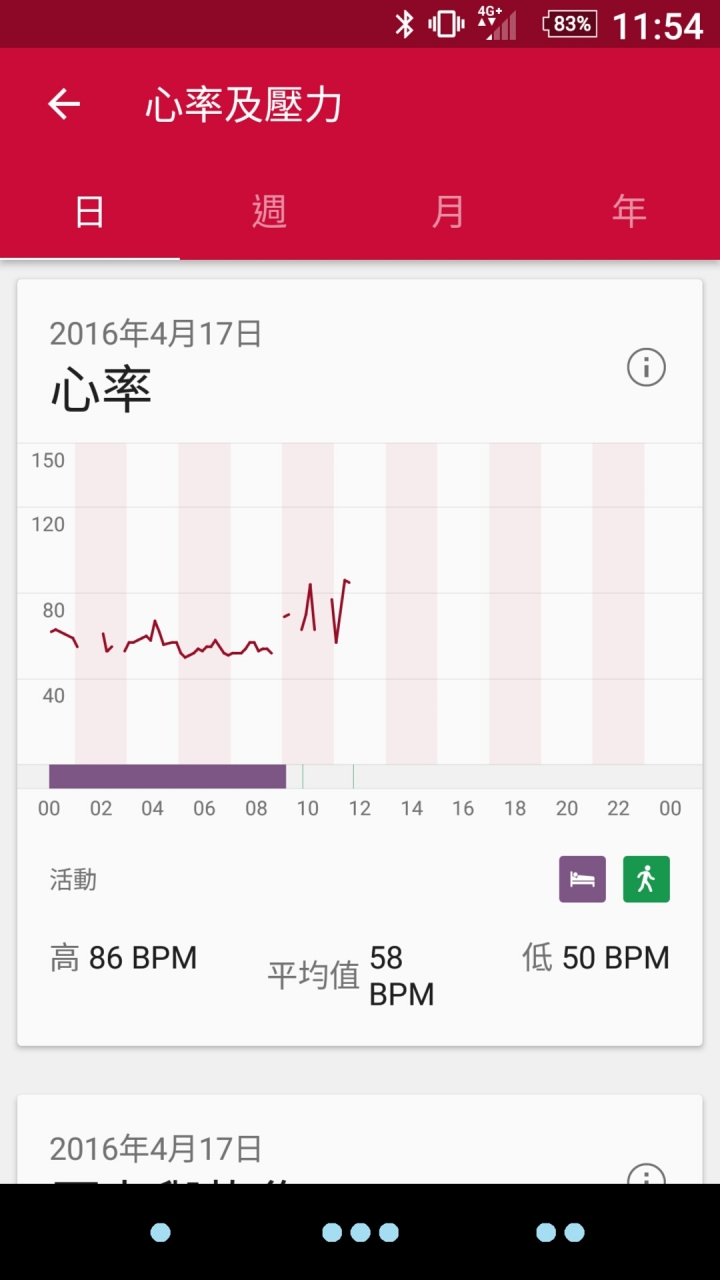Toggle the walking activity icon
This screenshot has width=720, height=1280.
tap(646, 879)
